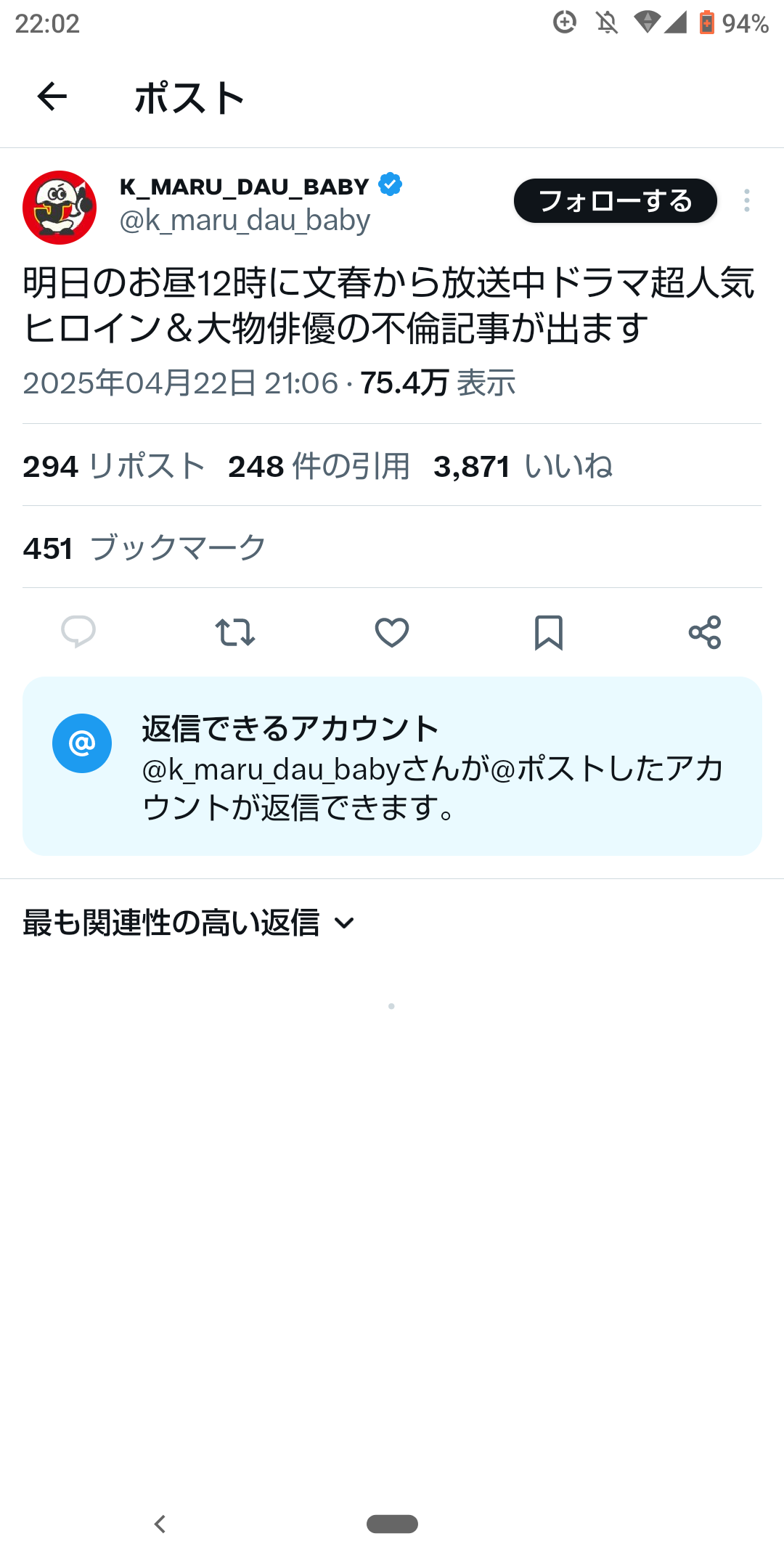Screen dimensions: 784x1568
Task: Repost this post
Action: coord(235,632)
